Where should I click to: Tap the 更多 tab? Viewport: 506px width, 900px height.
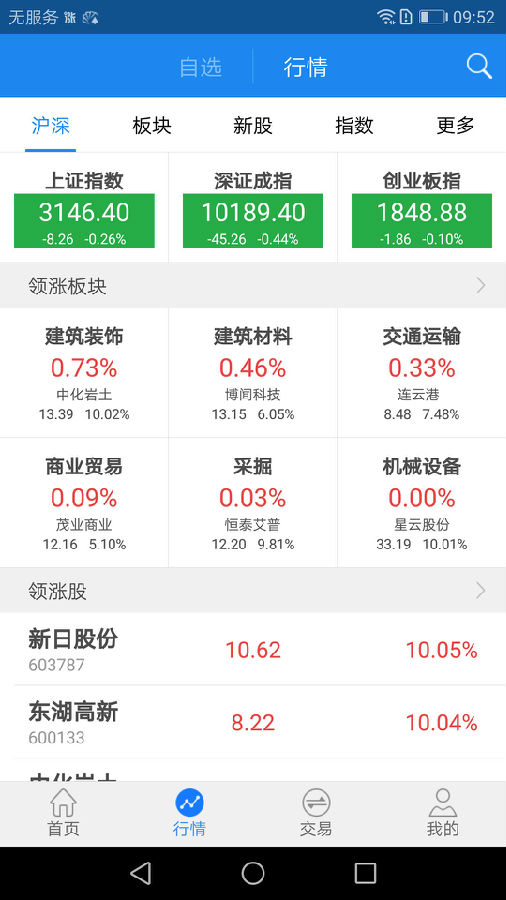(455, 125)
